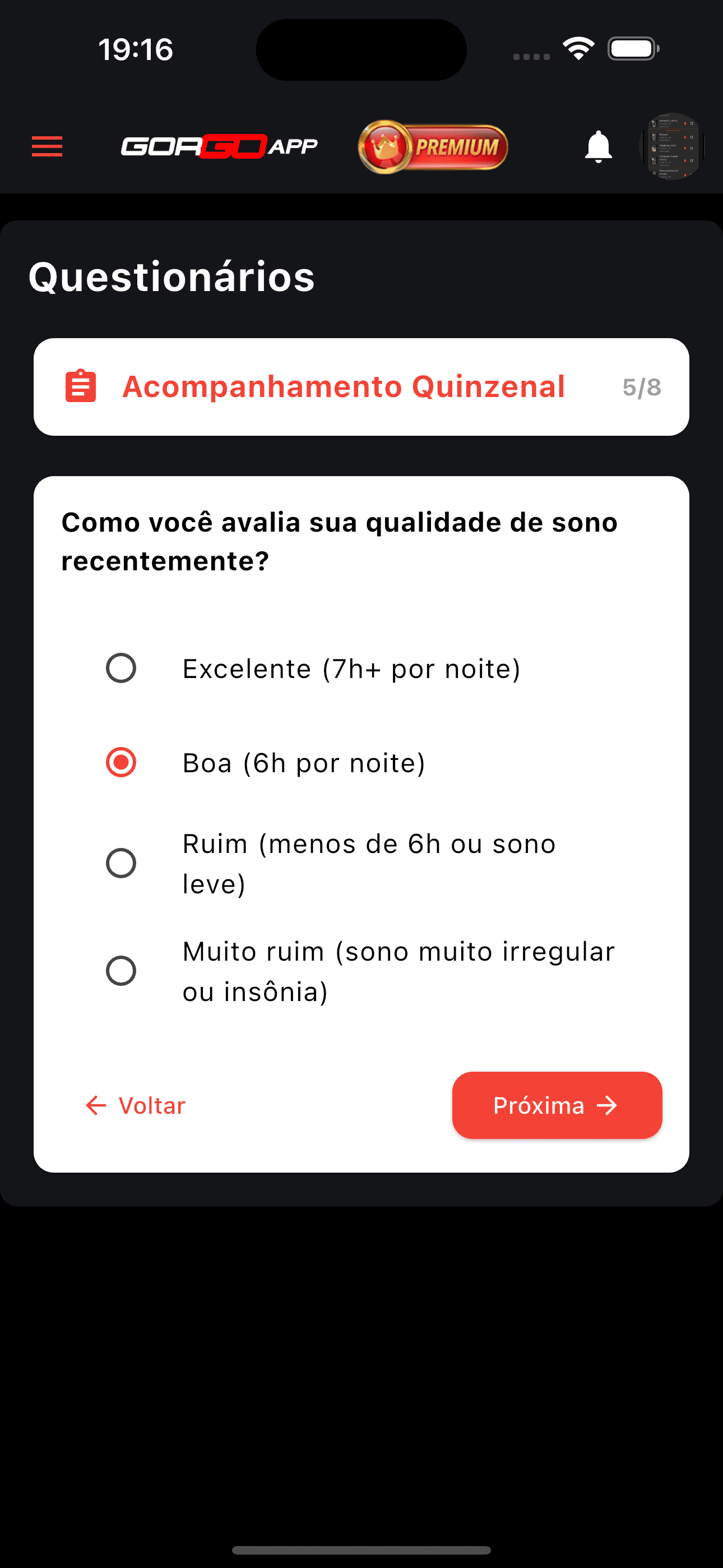This screenshot has height=1568, width=723.
Task: Deselect the Boa (6h por noite) option
Action: pos(121,762)
